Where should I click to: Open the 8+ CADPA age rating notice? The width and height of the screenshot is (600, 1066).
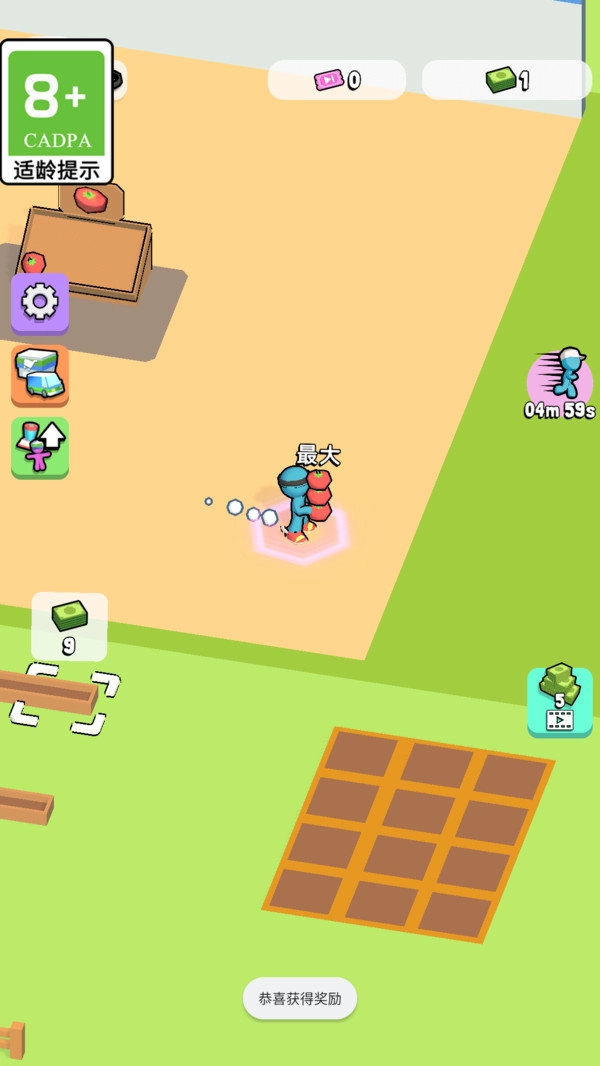pos(57,112)
